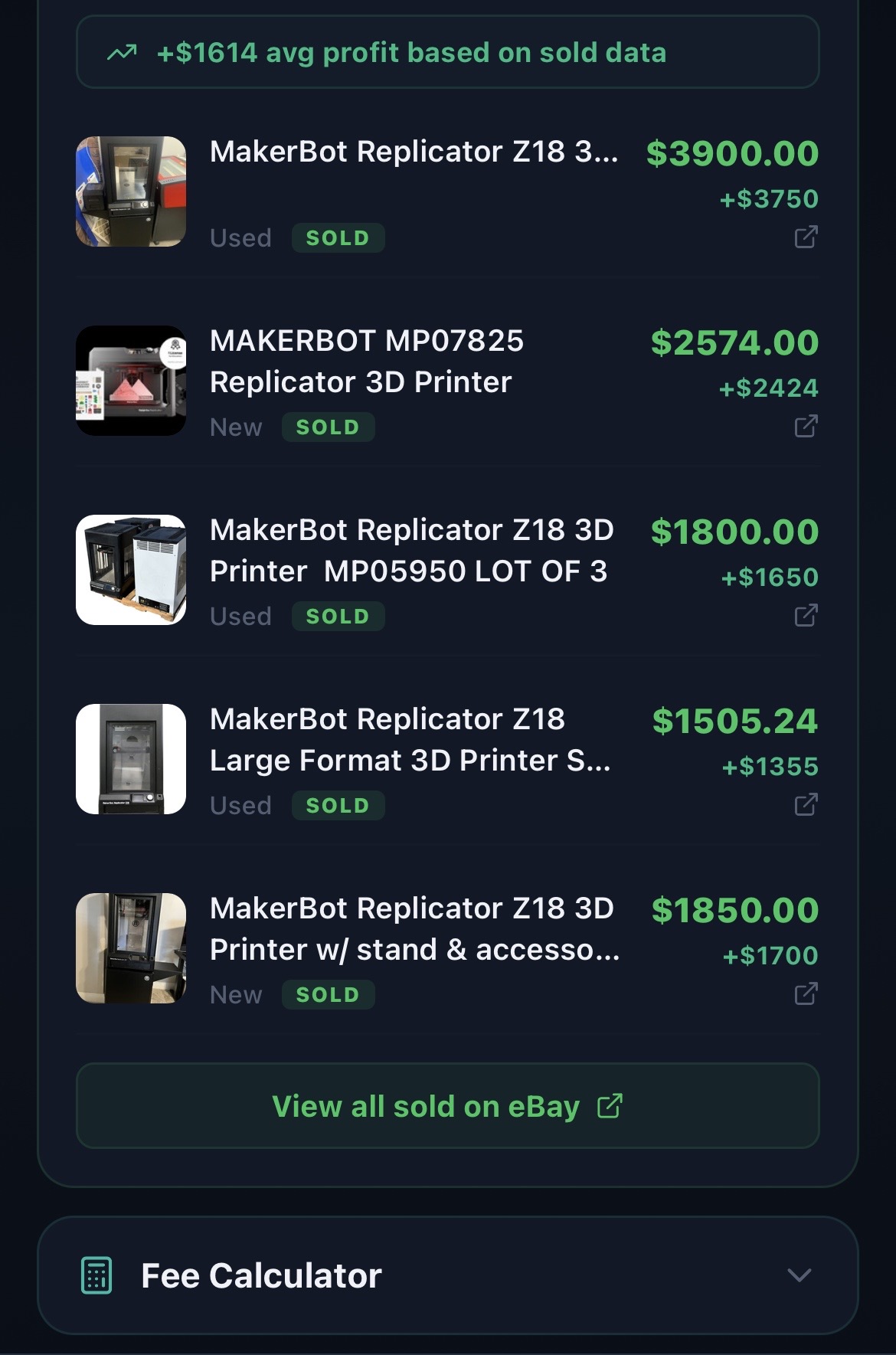This screenshot has height=1355, width=896.
Task: Open external link for $3900.00 MakerBot listing
Action: pos(806,237)
